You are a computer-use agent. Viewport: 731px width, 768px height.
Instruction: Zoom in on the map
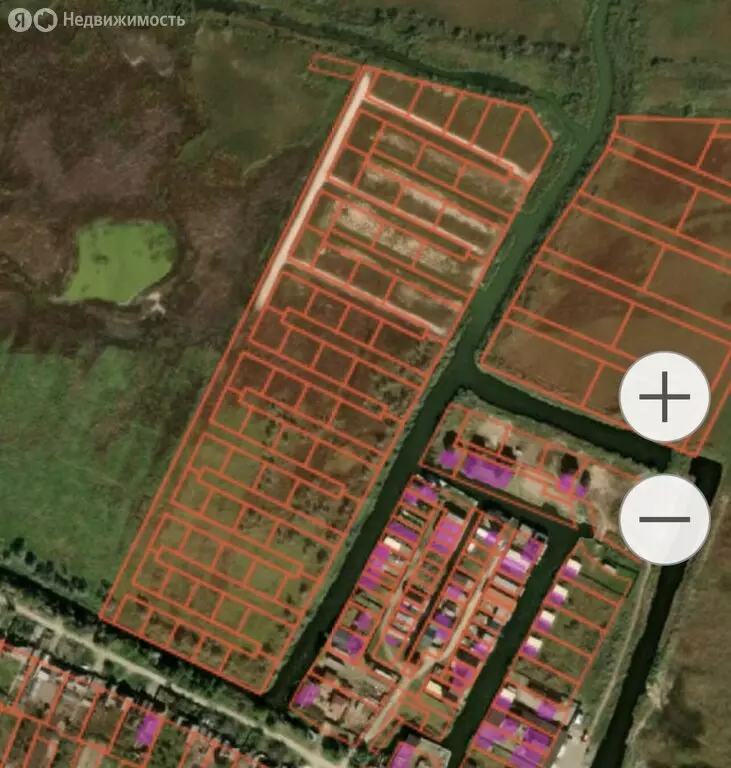click(x=665, y=397)
